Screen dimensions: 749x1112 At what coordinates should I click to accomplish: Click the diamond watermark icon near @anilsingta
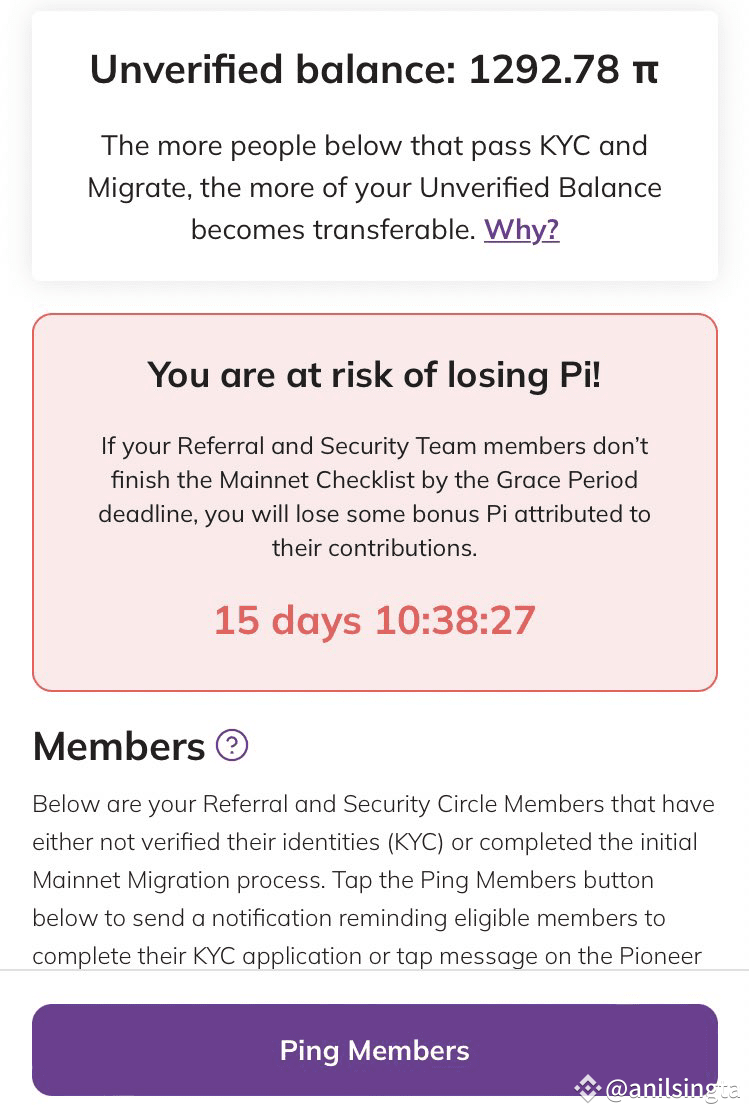(588, 1086)
